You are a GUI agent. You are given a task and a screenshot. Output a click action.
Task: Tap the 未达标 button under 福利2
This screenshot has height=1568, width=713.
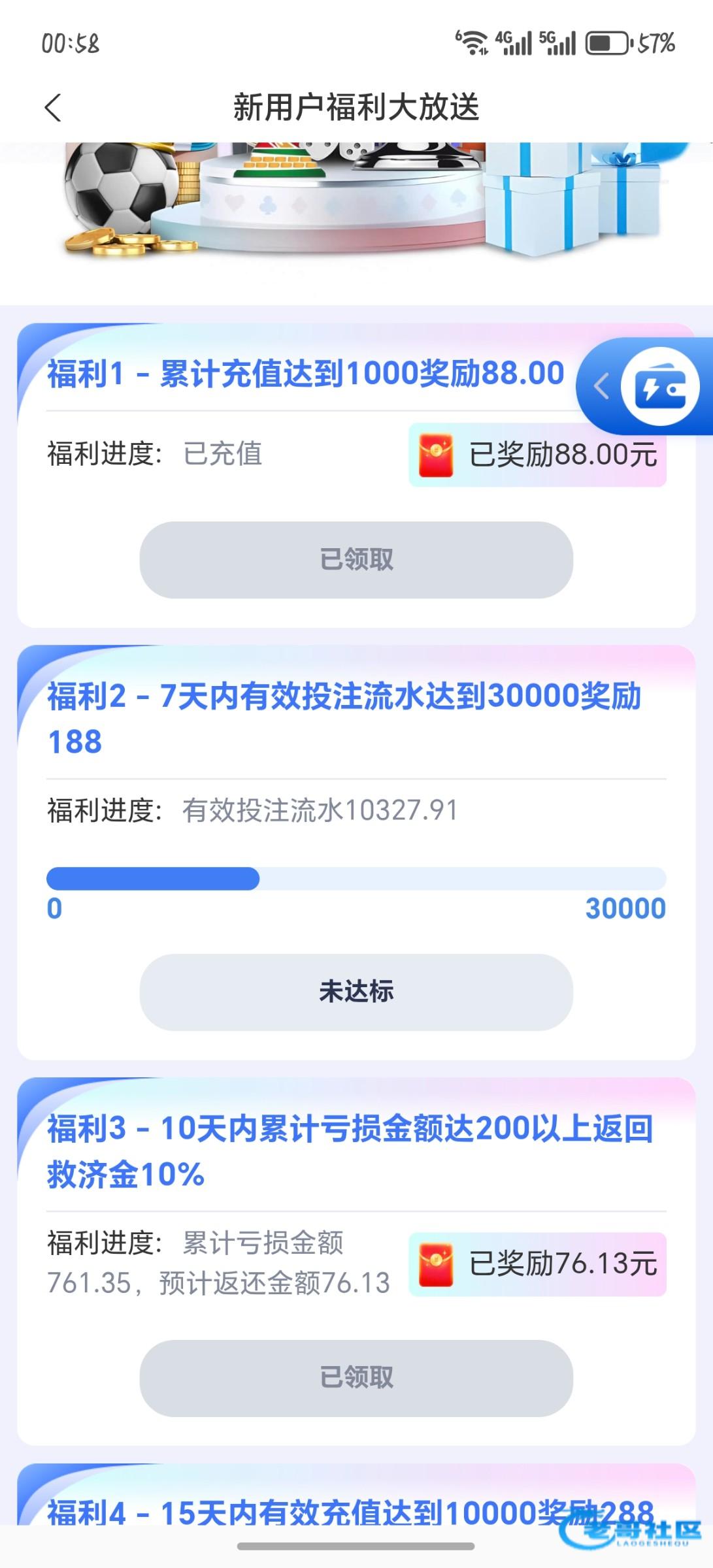pos(356,992)
